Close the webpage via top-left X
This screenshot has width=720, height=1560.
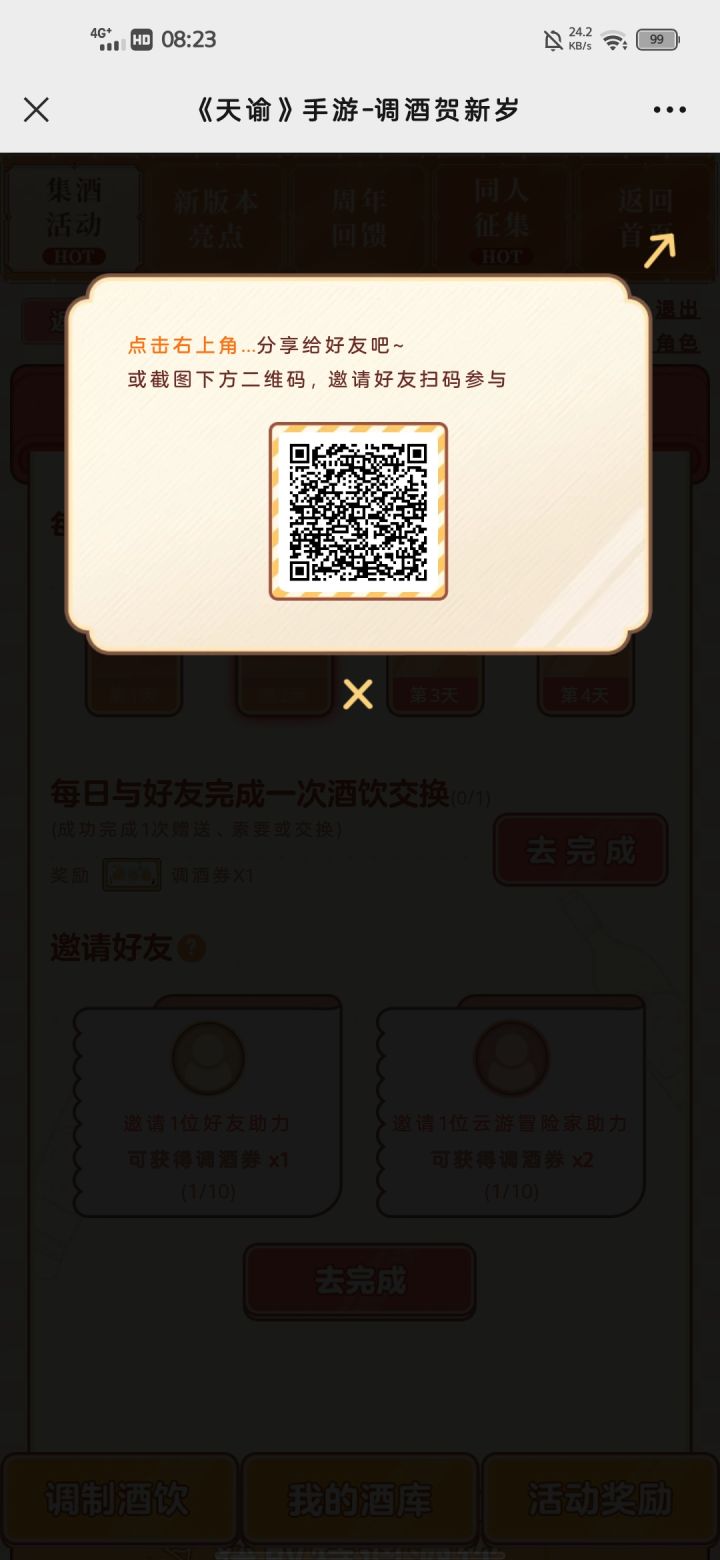(x=36, y=110)
